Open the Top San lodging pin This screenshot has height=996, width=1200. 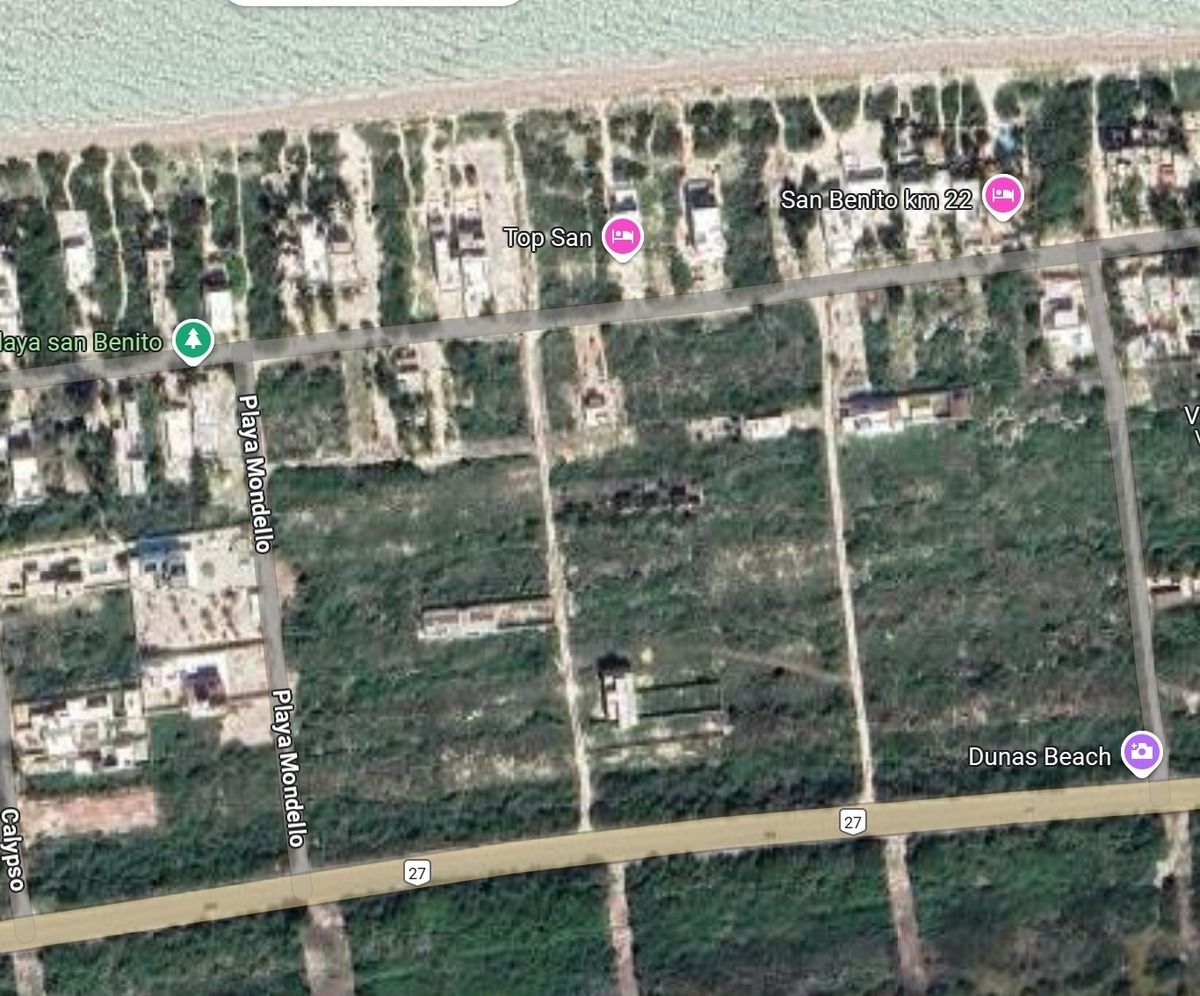point(624,237)
